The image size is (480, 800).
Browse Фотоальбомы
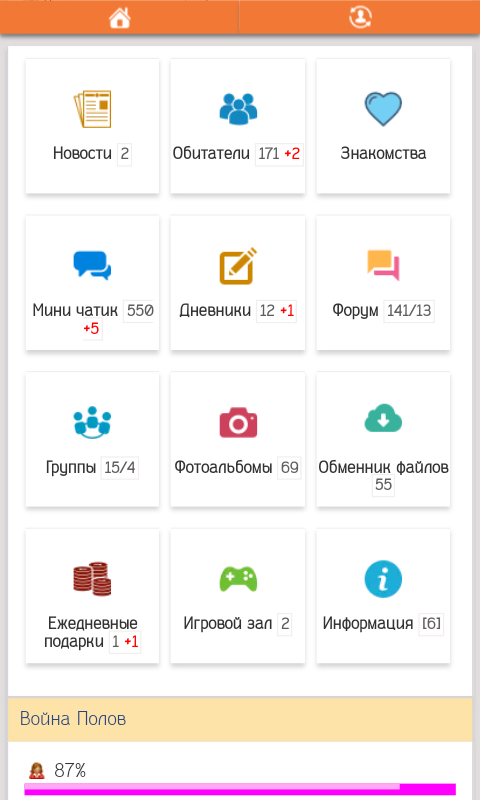(238, 439)
